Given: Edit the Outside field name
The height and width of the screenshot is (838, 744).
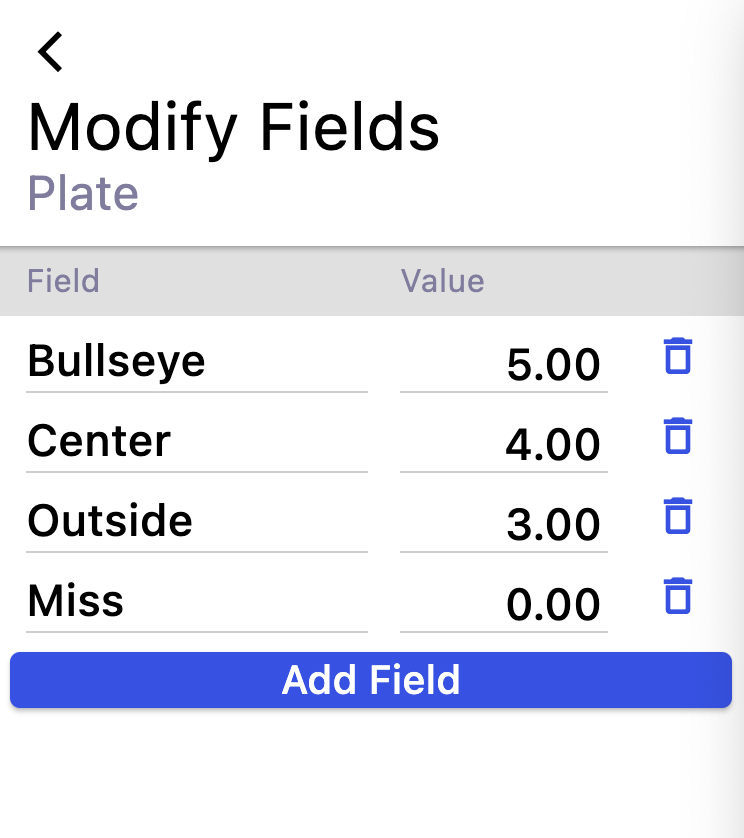Looking at the screenshot, I should pyautogui.click(x=196, y=521).
